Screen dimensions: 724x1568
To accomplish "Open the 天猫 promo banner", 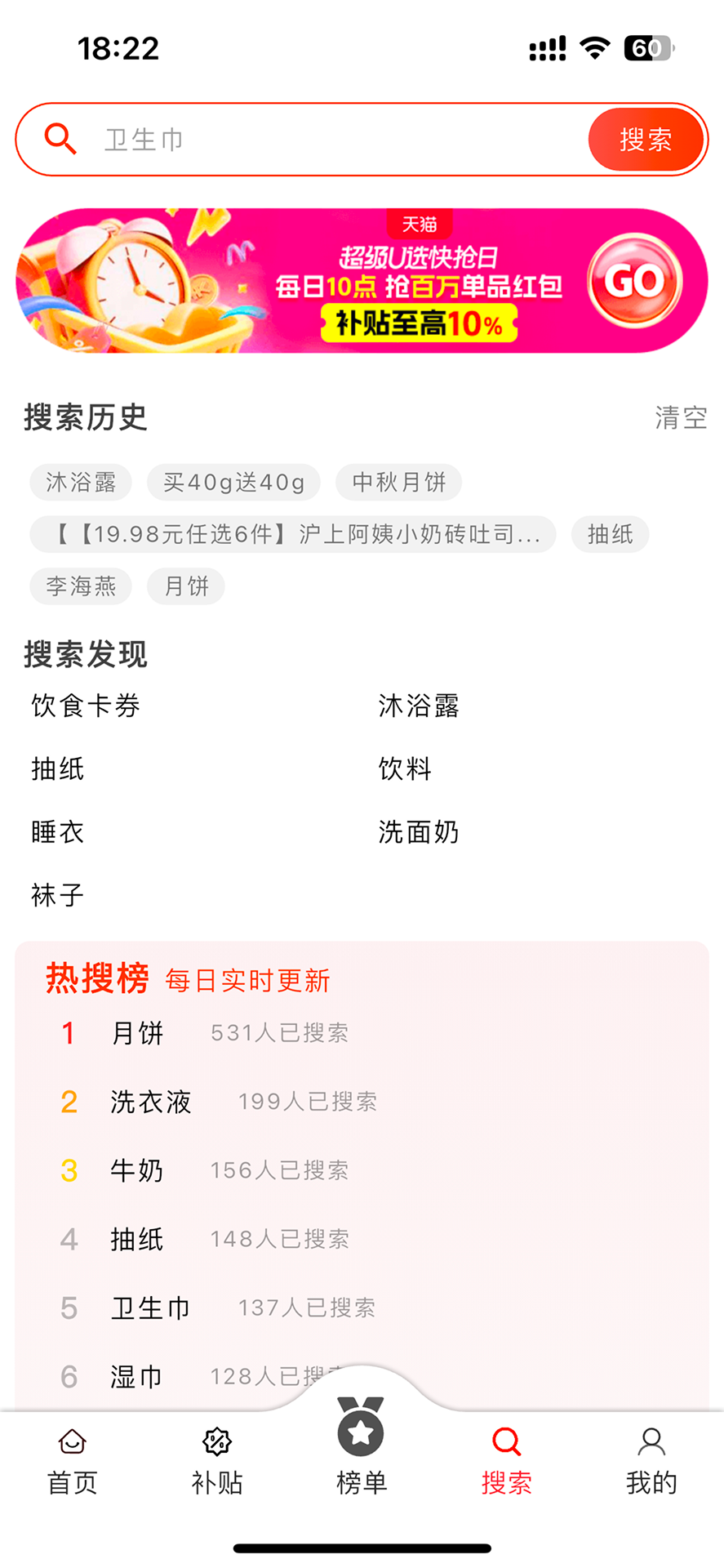I will coord(362,282).
